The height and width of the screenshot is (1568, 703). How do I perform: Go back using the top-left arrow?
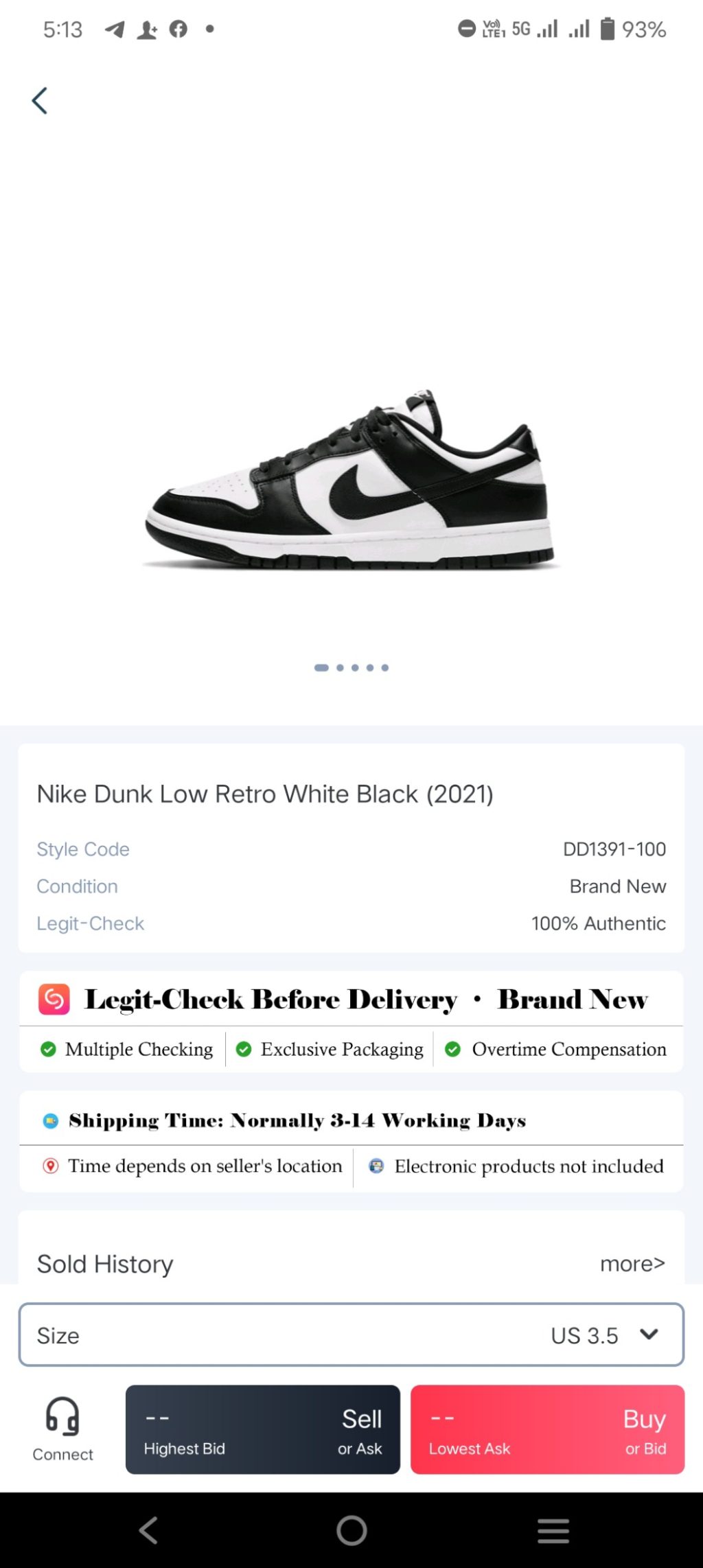(x=40, y=101)
